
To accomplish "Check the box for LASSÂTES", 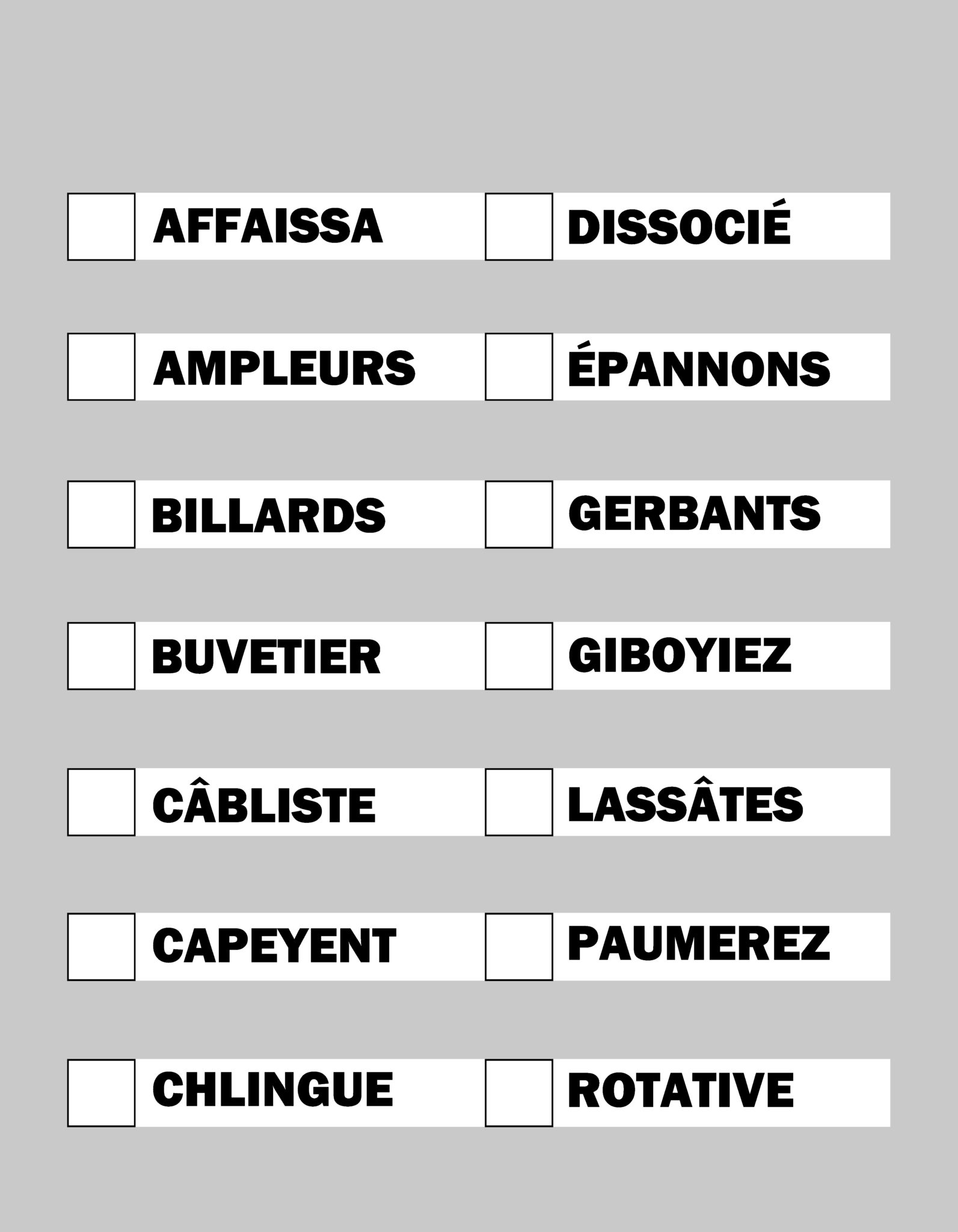I will coord(519,802).
